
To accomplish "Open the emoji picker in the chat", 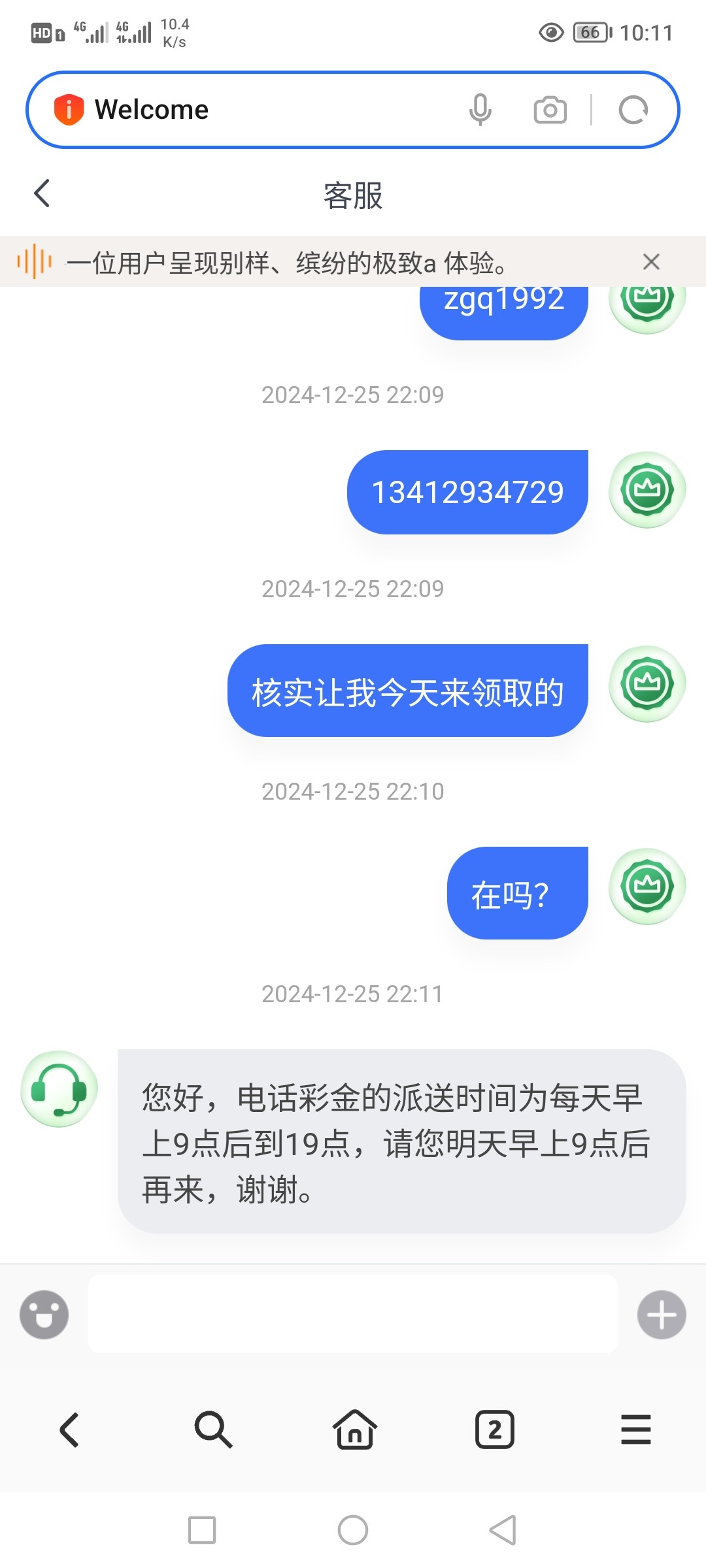I will coord(44,1315).
